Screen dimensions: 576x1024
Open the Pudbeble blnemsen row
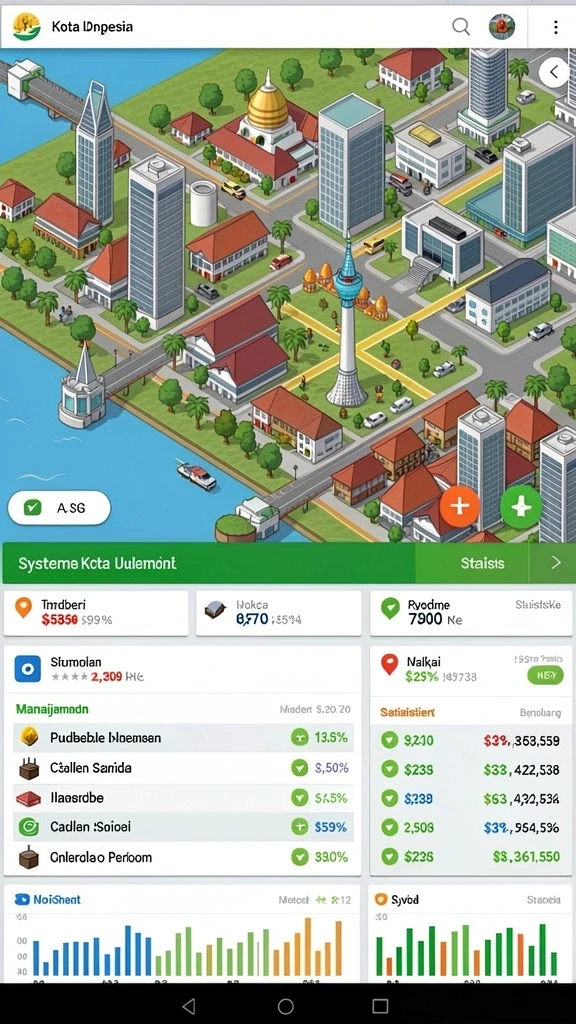click(x=183, y=738)
